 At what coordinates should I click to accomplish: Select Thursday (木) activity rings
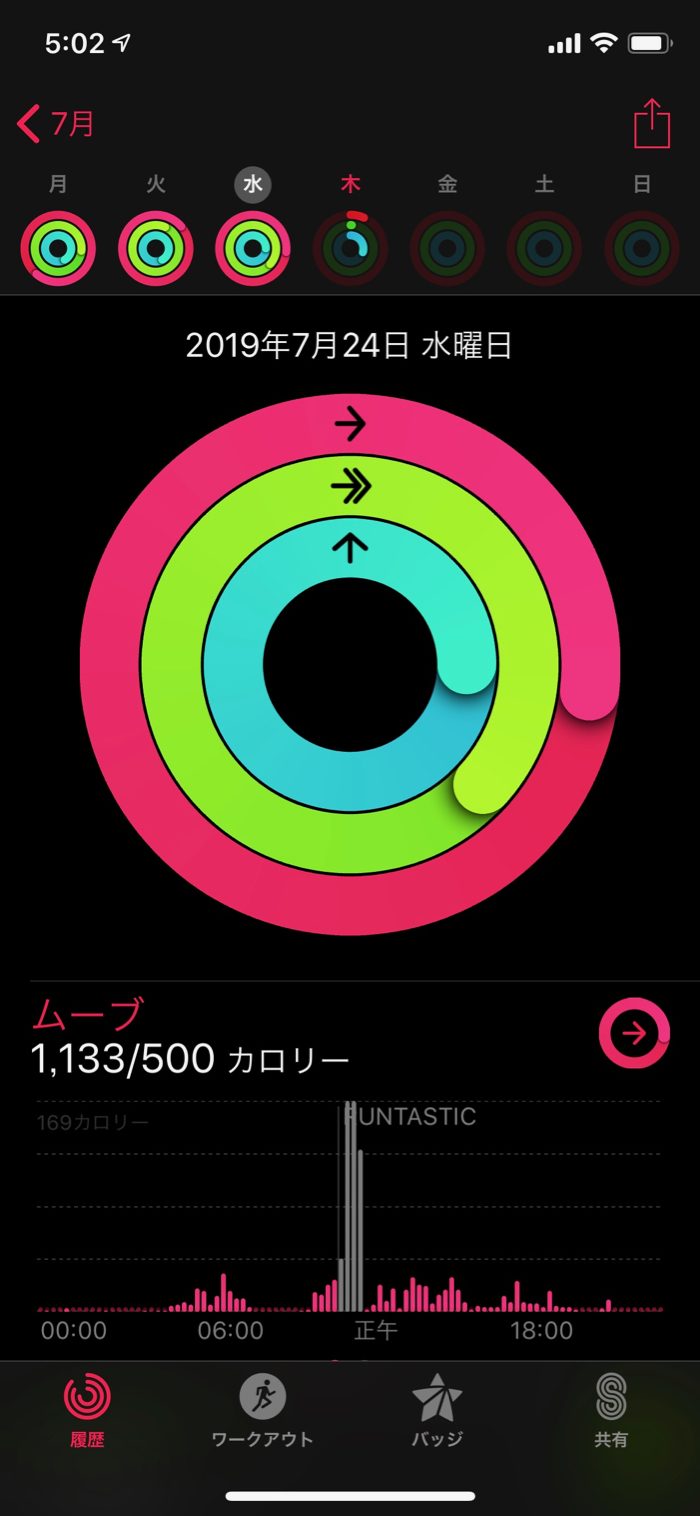(350, 249)
